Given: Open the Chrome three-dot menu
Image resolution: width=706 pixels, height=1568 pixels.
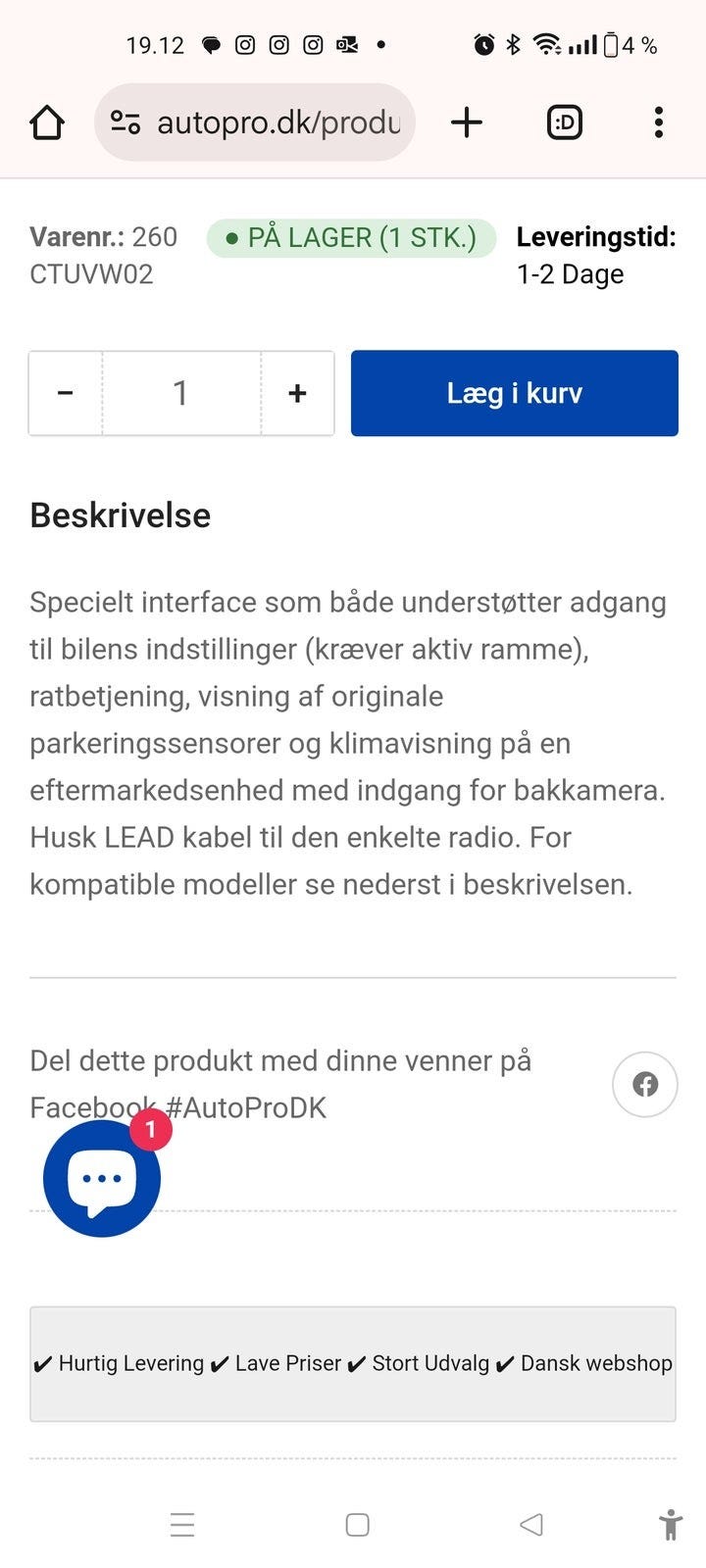Looking at the screenshot, I should click(x=657, y=122).
